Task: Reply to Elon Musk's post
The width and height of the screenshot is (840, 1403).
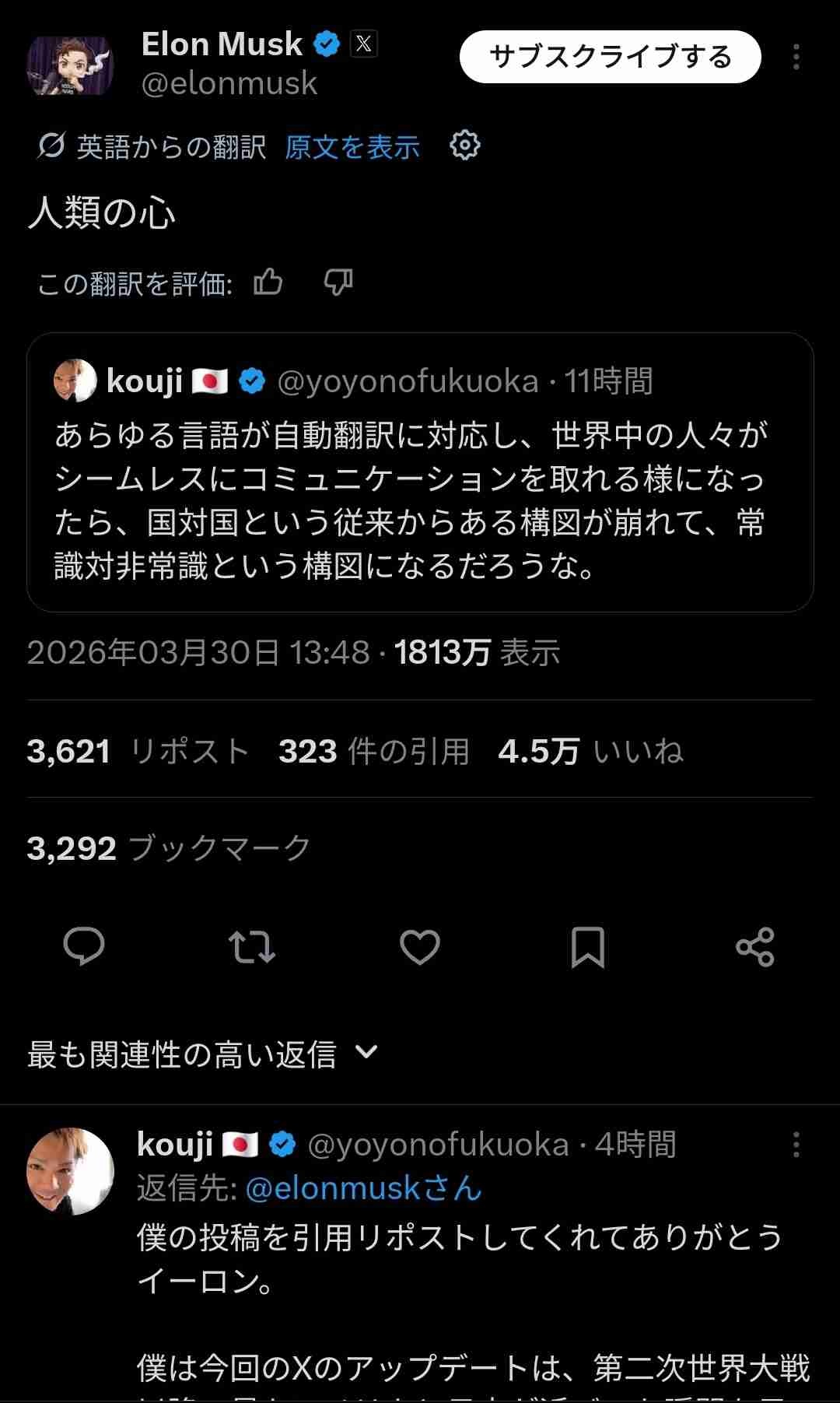Action: [84, 946]
